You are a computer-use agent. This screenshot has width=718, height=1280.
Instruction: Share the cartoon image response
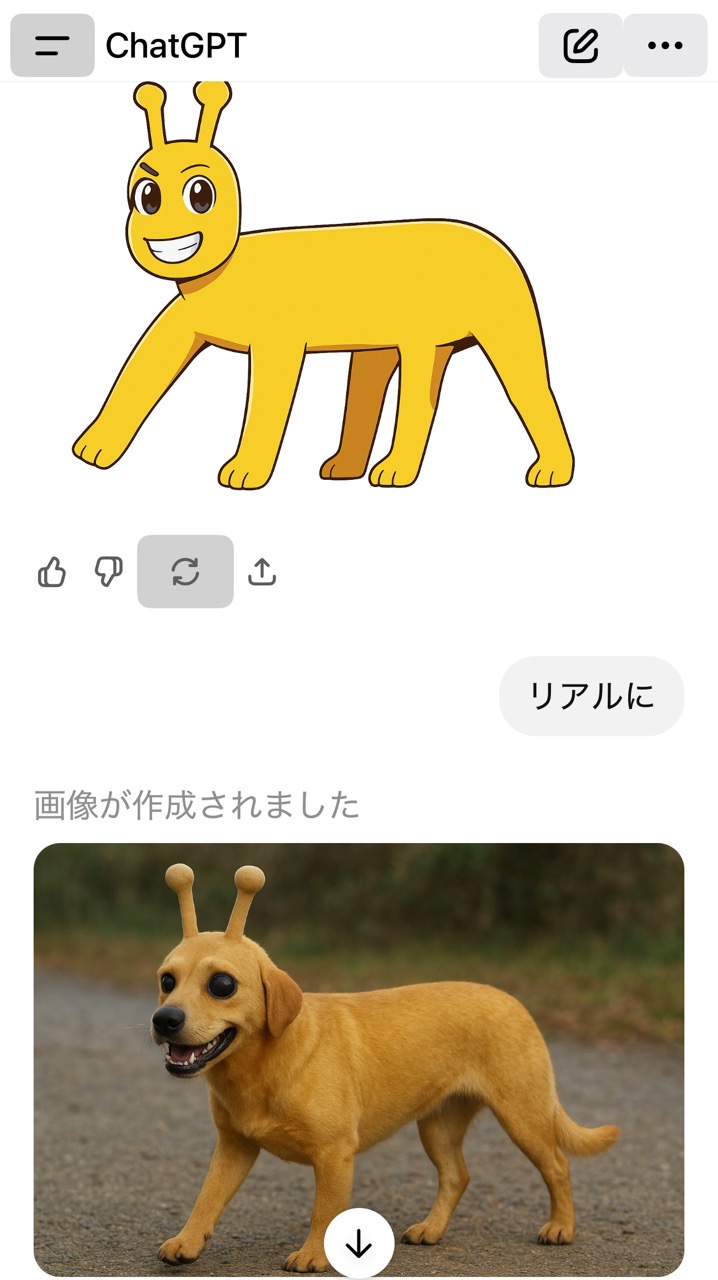(x=261, y=572)
